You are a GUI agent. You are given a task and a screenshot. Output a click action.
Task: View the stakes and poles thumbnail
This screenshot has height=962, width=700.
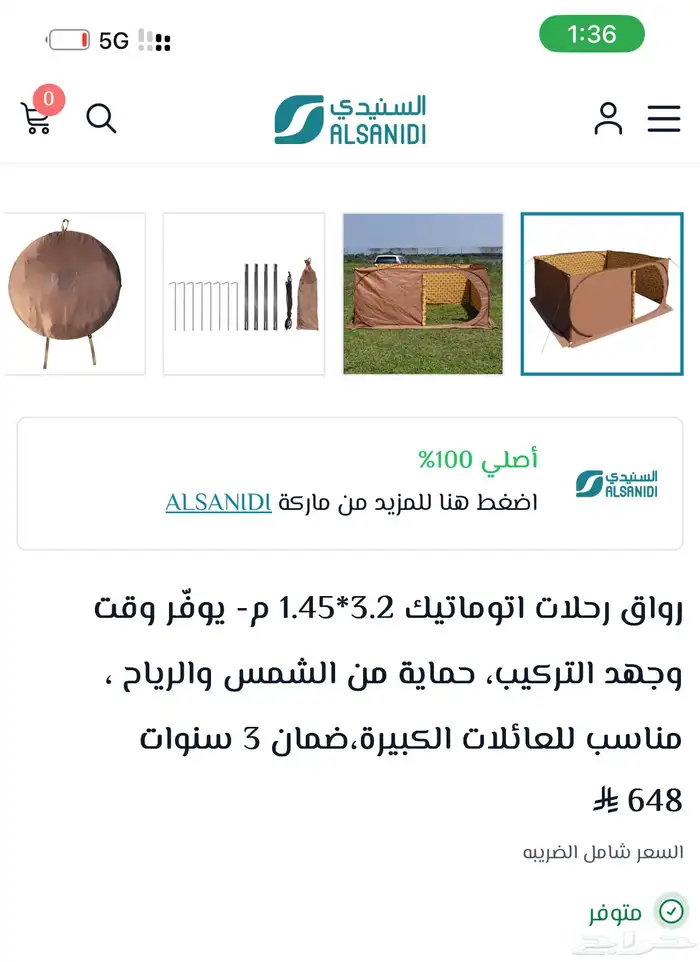pyautogui.click(x=244, y=294)
